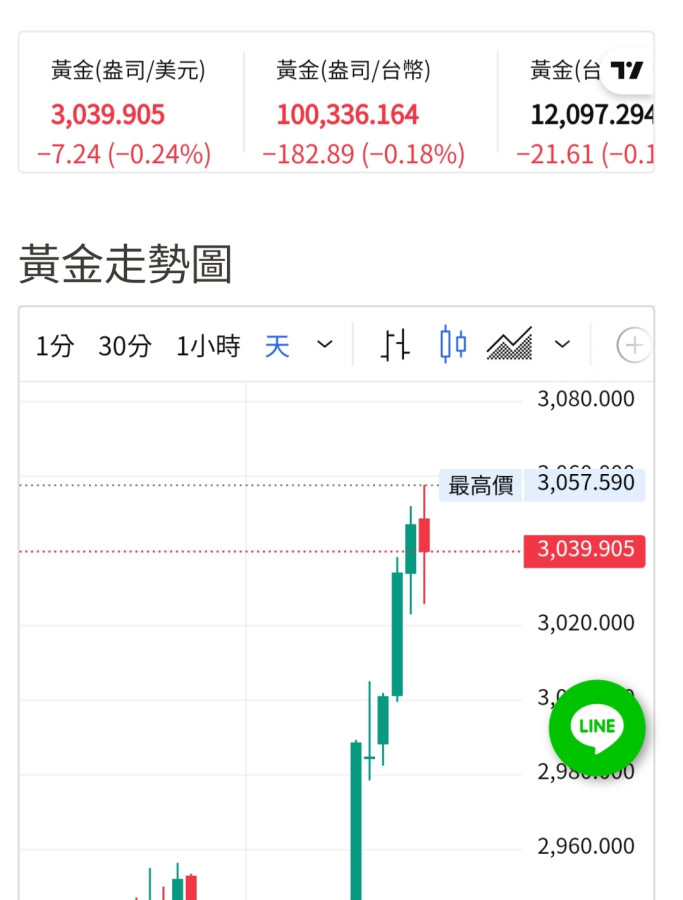Image resolution: width=683 pixels, height=900 pixels.
Task: Select the 1分 time interval
Action: click(55, 346)
